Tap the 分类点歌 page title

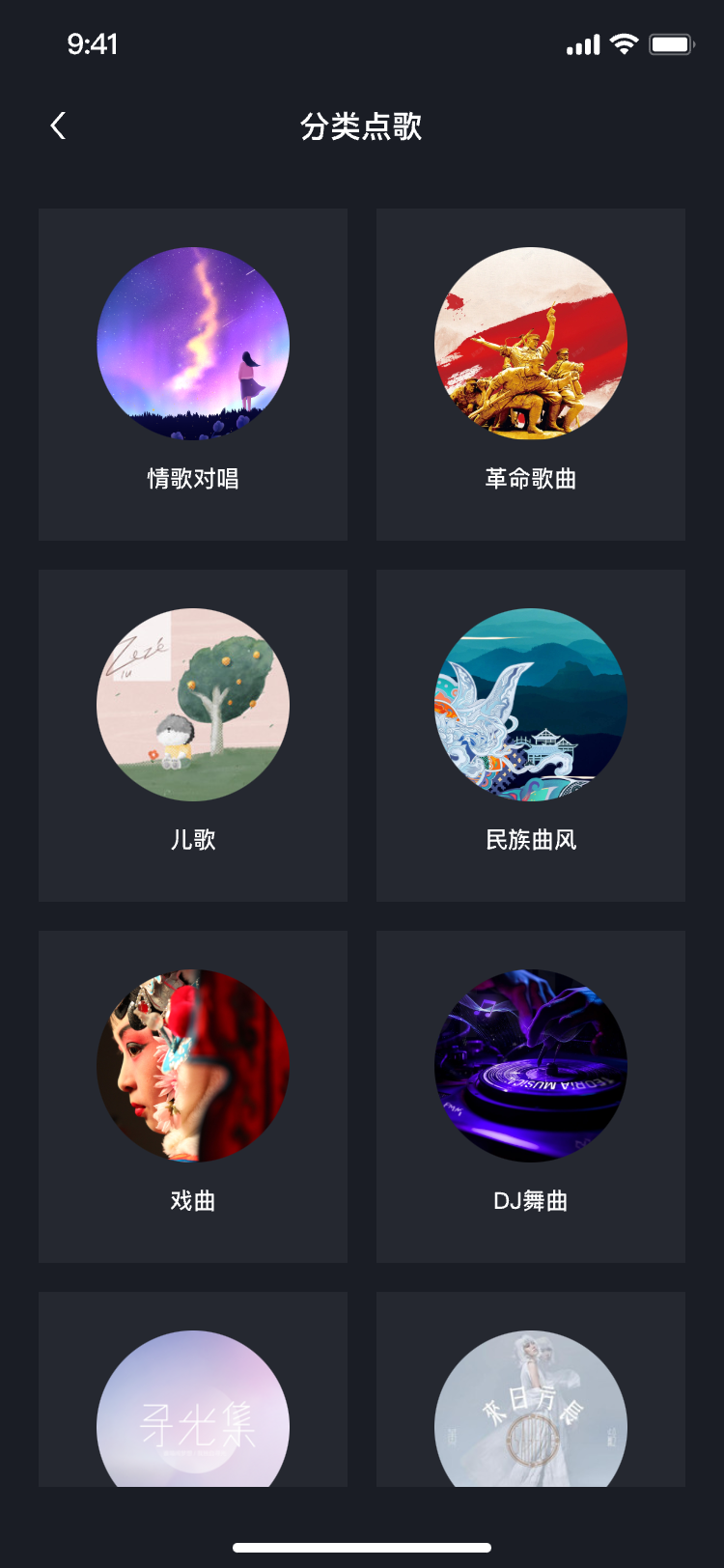pyautogui.click(x=362, y=126)
